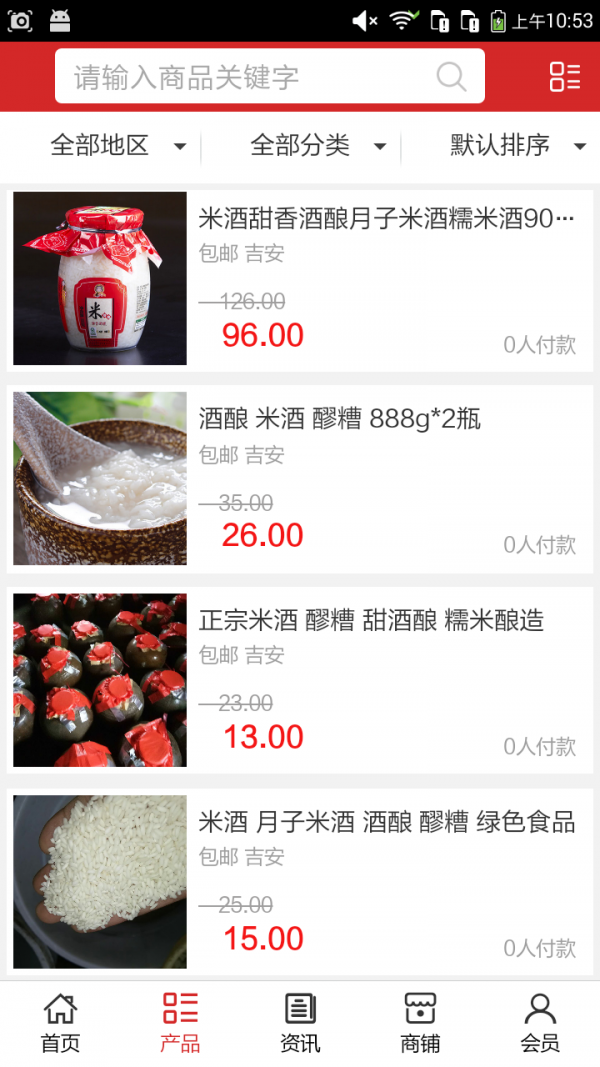Open the 正宗米酒 醪糟 甜酒酿 product
Screen dimensions: 600x1067
tap(300, 680)
